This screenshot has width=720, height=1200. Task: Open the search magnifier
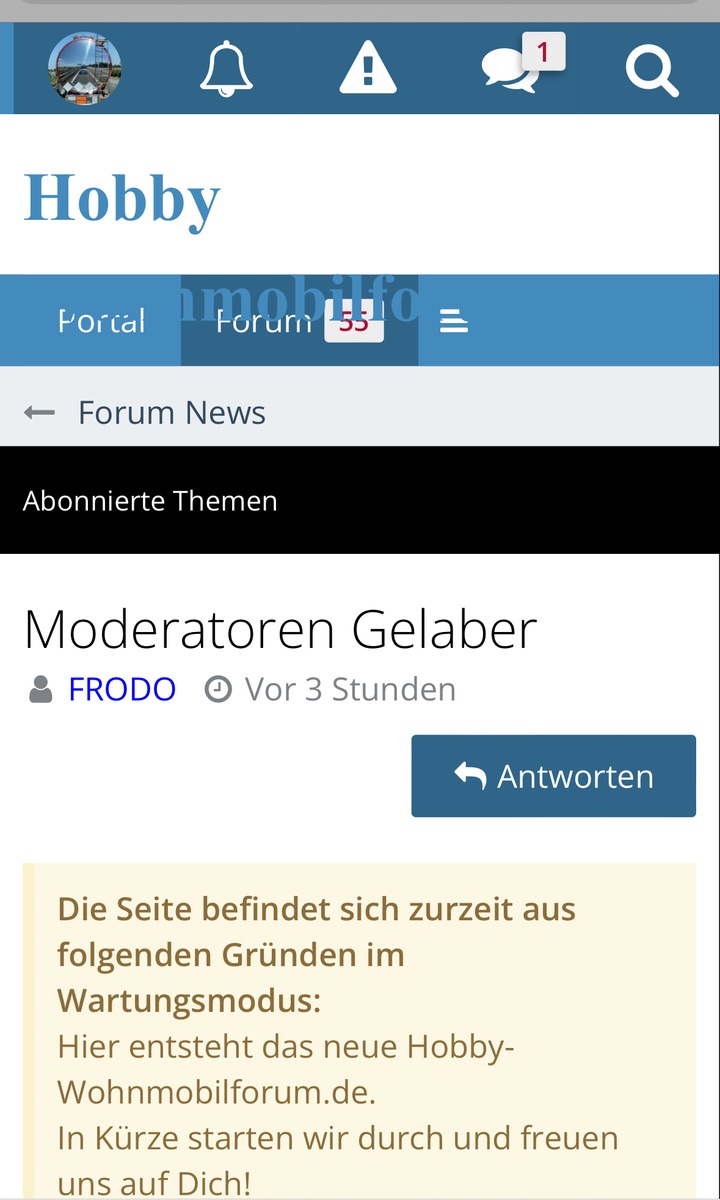click(652, 70)
